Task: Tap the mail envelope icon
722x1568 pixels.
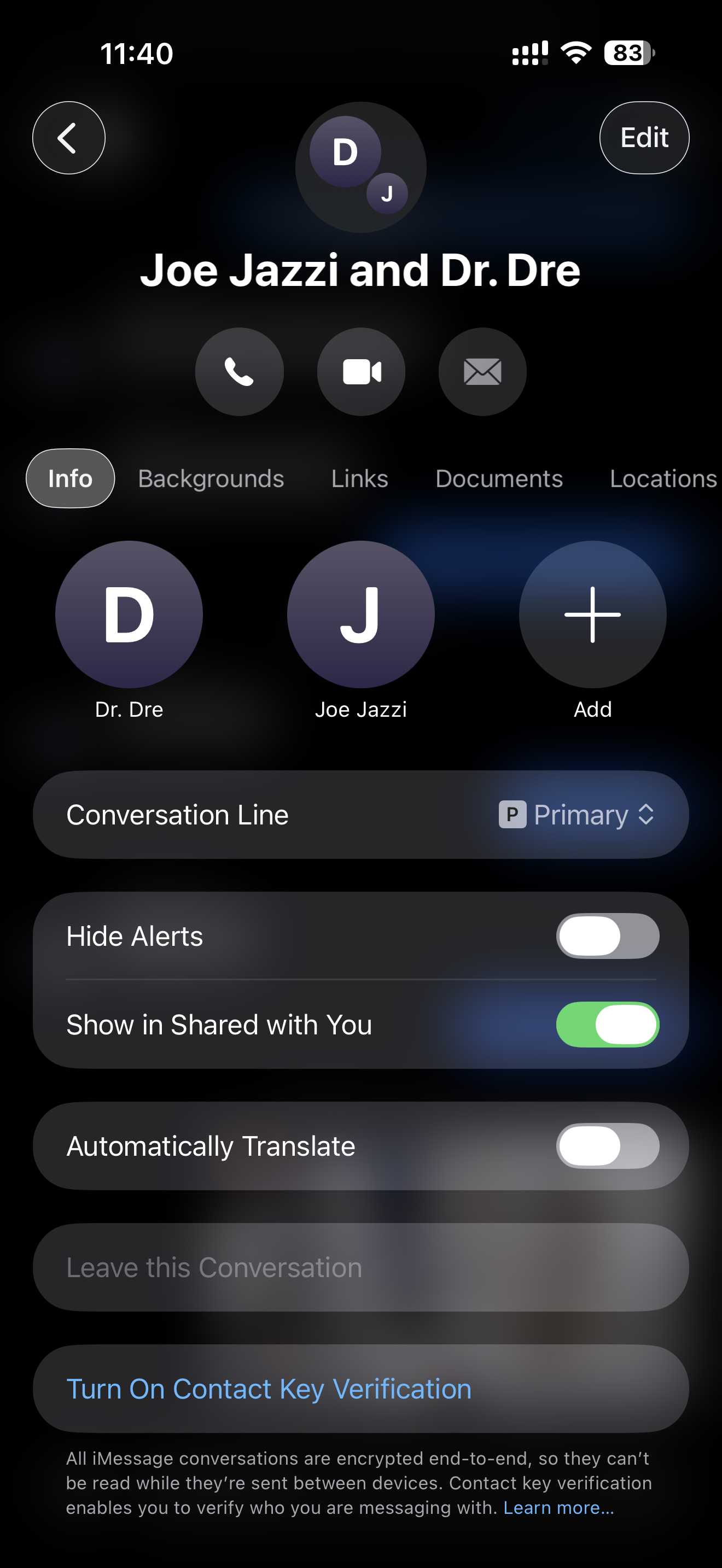Action: tap(482, 372)
